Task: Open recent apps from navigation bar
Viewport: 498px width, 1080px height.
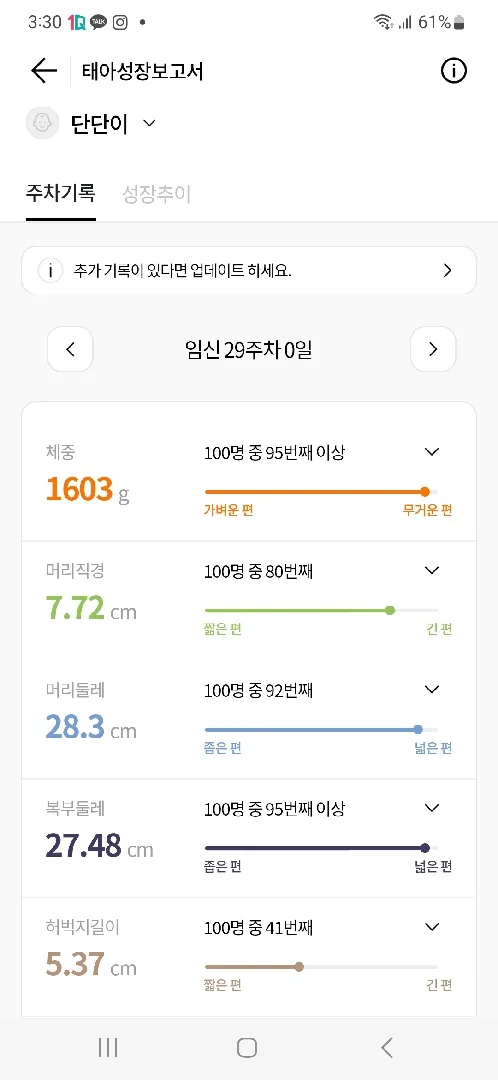Action: pyautogui.click(x=107, y=1048)
